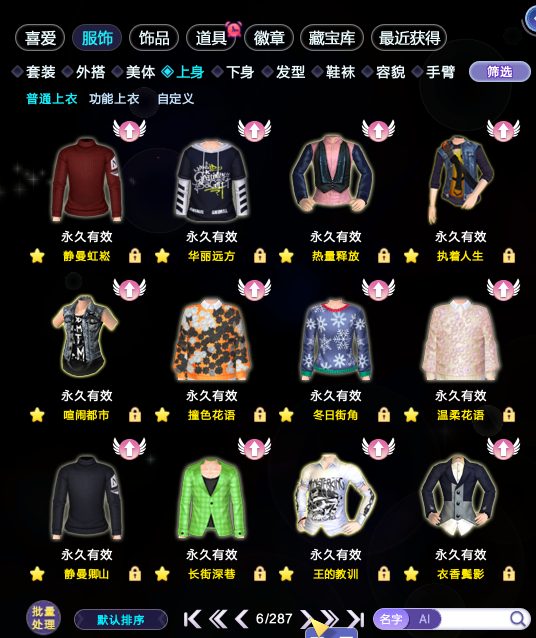Select the 静曼虹崧 red sweater
This screenshot has width=536, height=638.
pos(87,180)
